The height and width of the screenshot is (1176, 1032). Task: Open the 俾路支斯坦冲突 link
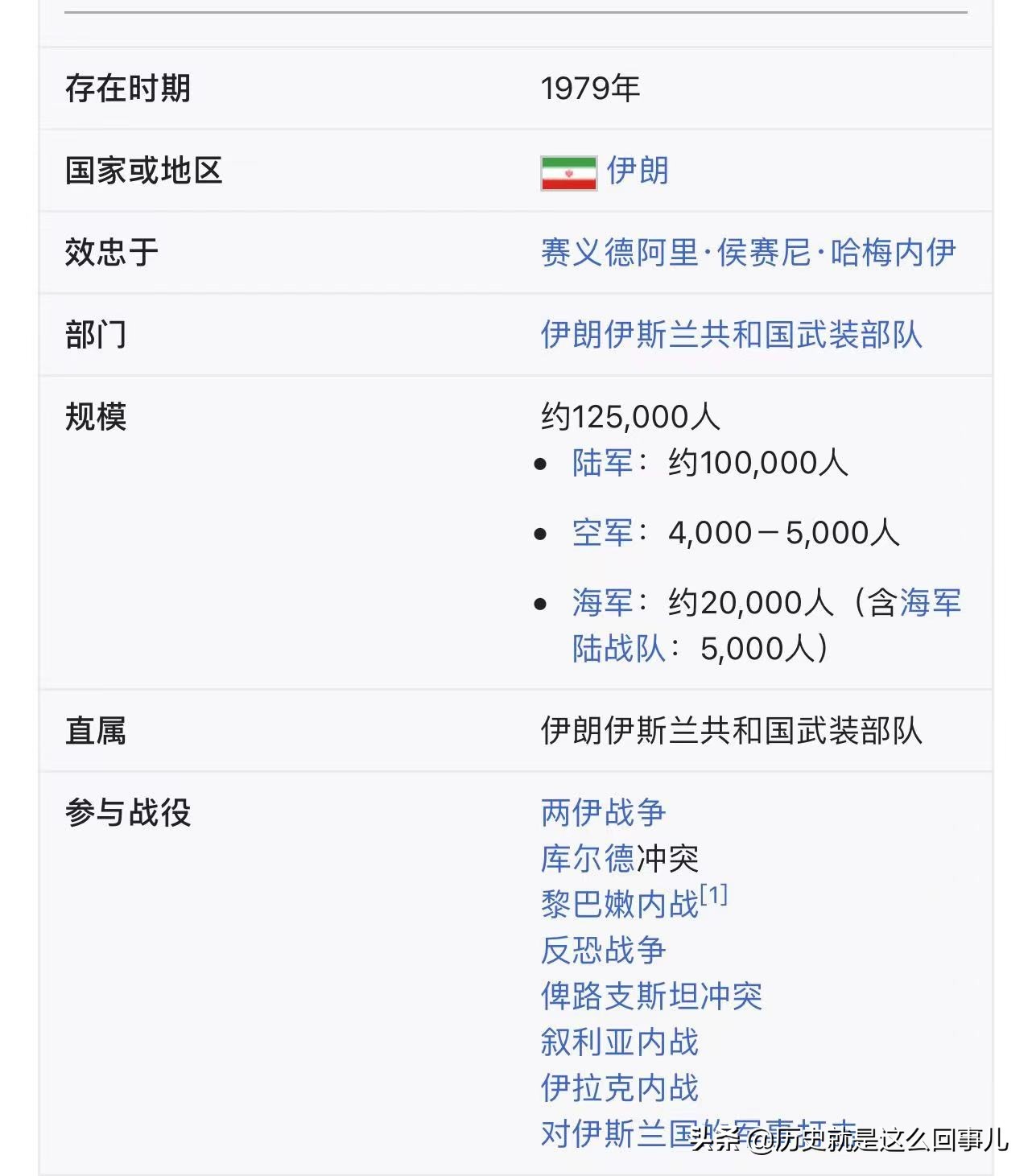(650, 997)
